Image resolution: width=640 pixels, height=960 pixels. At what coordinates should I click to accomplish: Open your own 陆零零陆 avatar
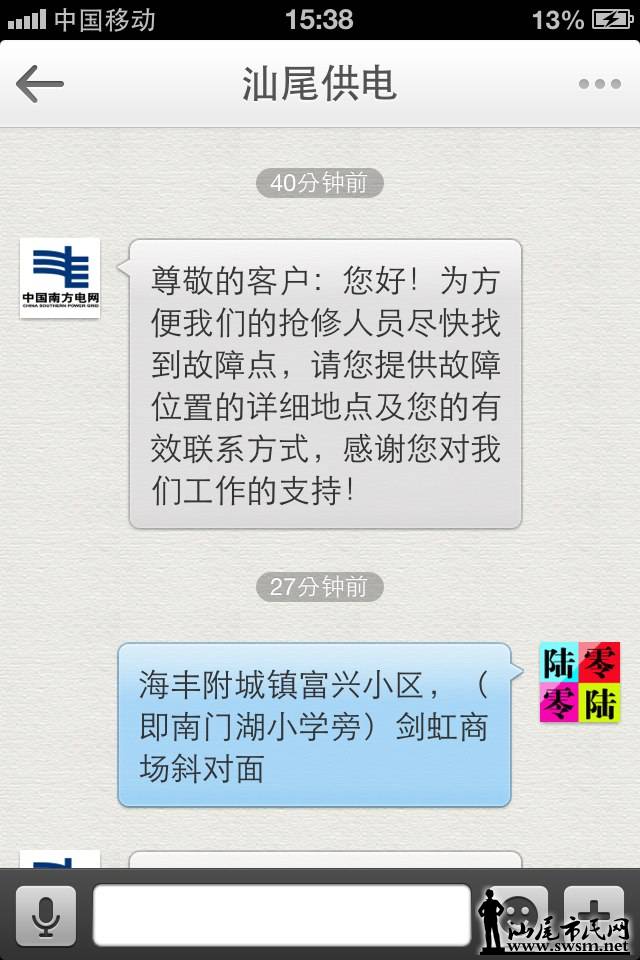pos(580,682)
